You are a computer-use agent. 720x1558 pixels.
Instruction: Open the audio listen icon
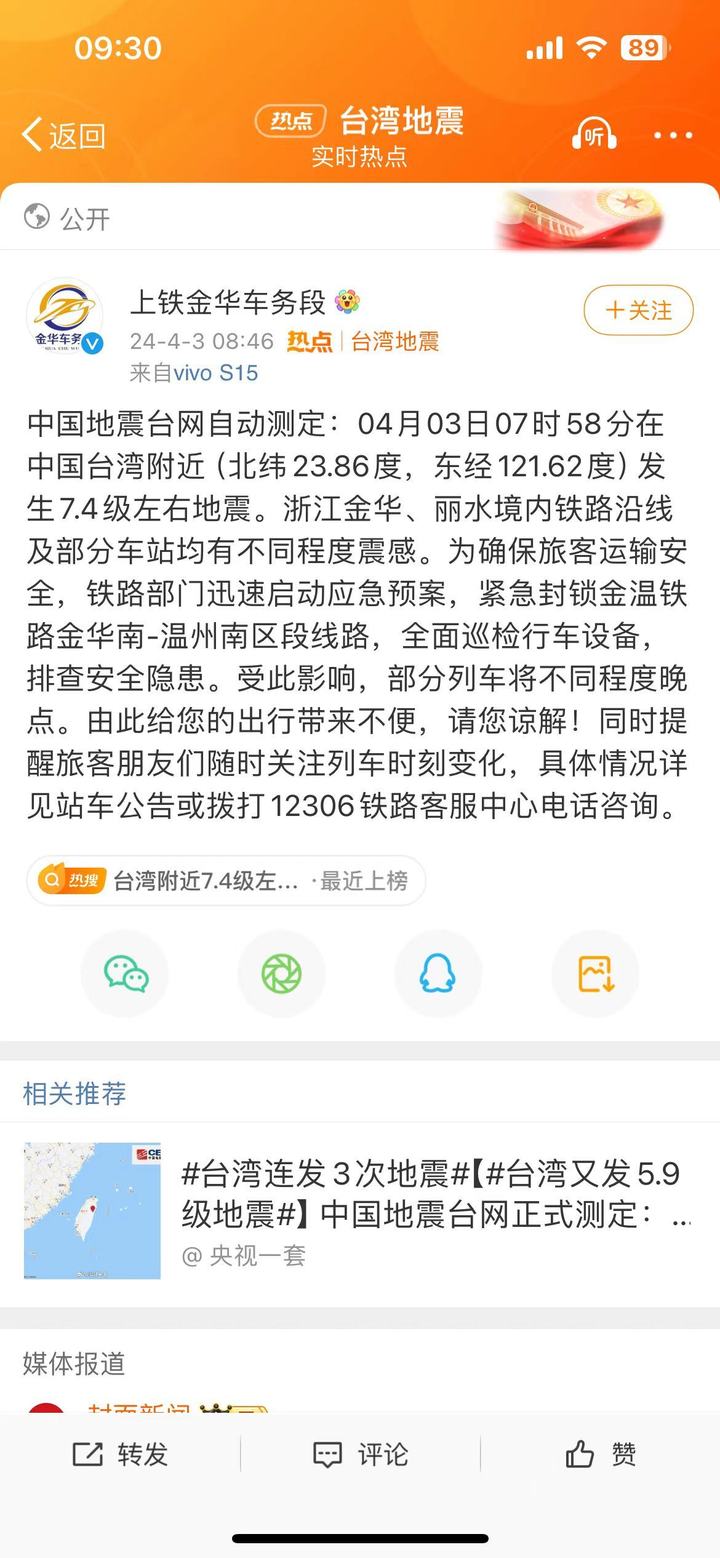pos(594,134)
